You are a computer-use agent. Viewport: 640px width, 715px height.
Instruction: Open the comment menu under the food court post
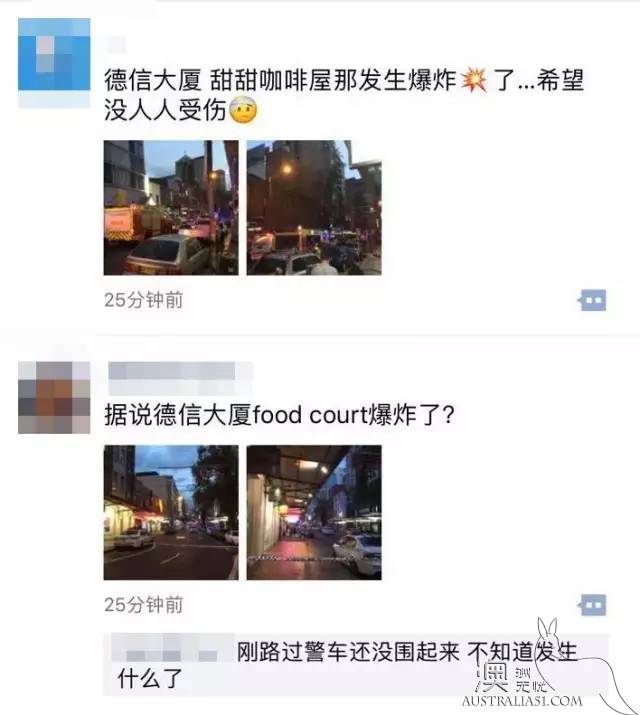click(592, 604)
